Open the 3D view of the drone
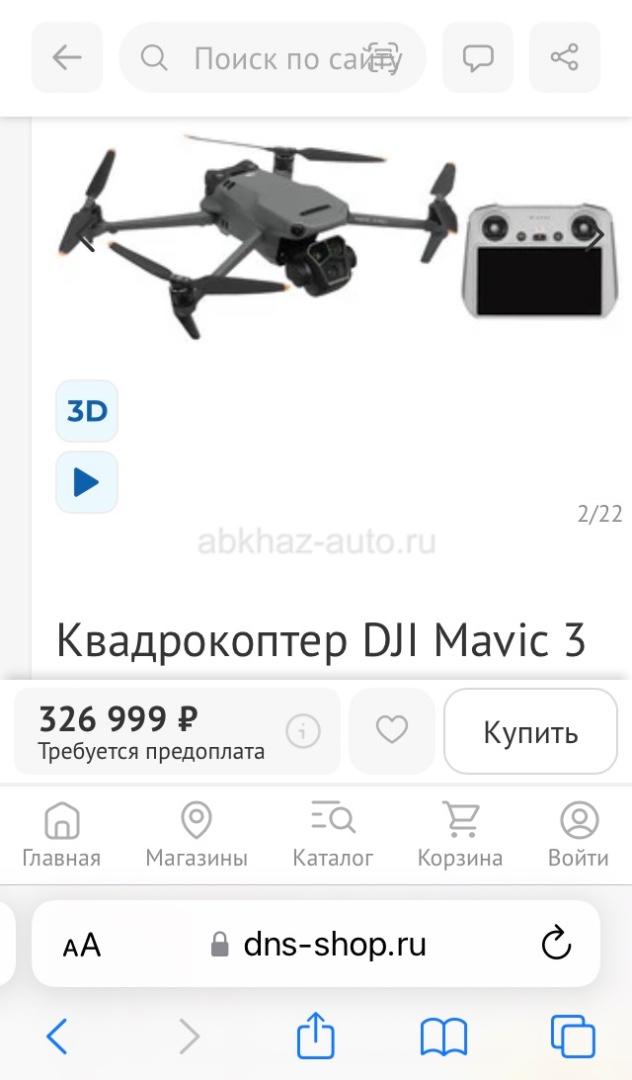632x1080 pixels. (x=87, y=411)
